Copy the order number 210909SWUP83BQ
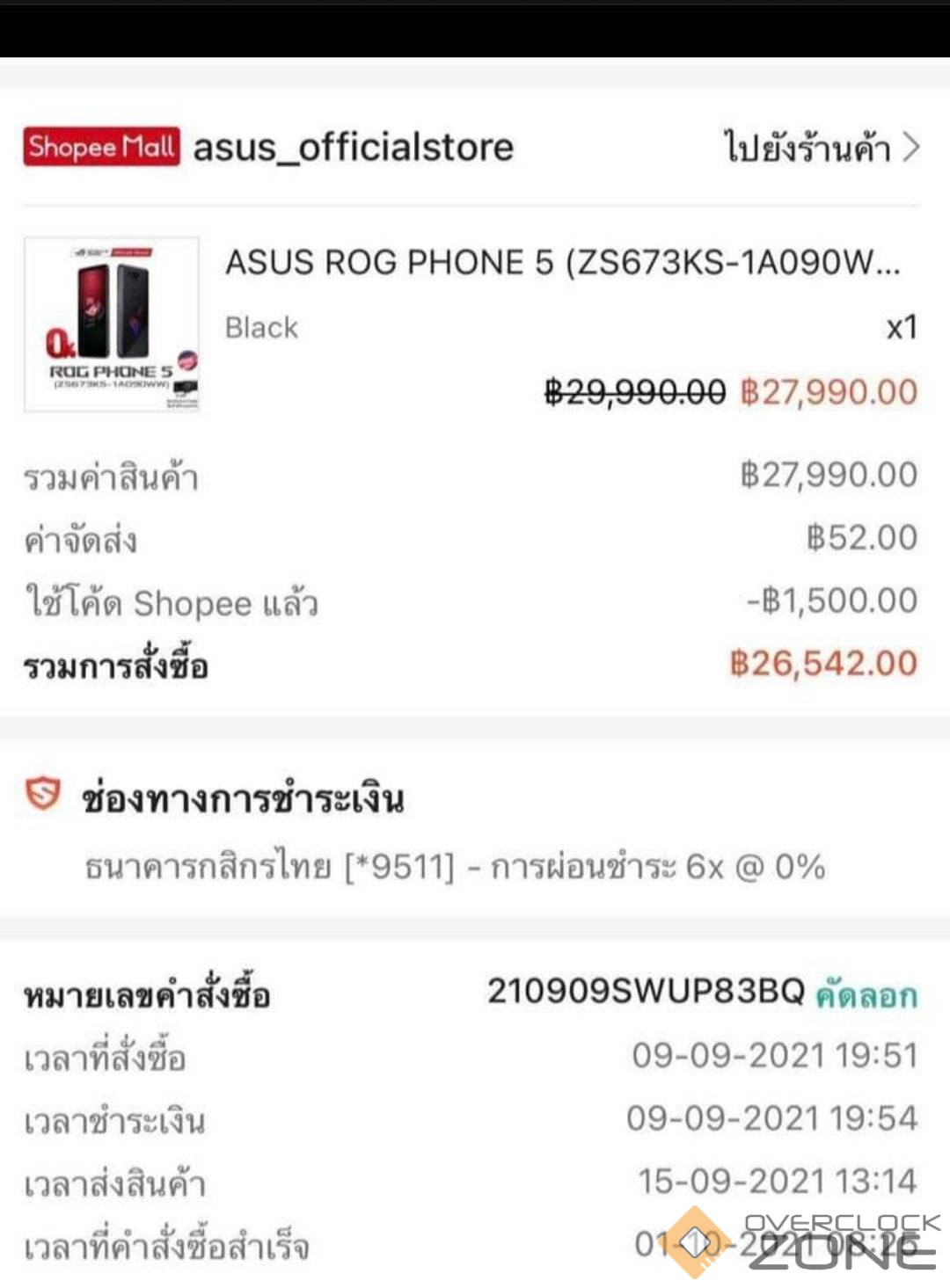Screen dimensions: 950x1288 (x=866, y=994)
